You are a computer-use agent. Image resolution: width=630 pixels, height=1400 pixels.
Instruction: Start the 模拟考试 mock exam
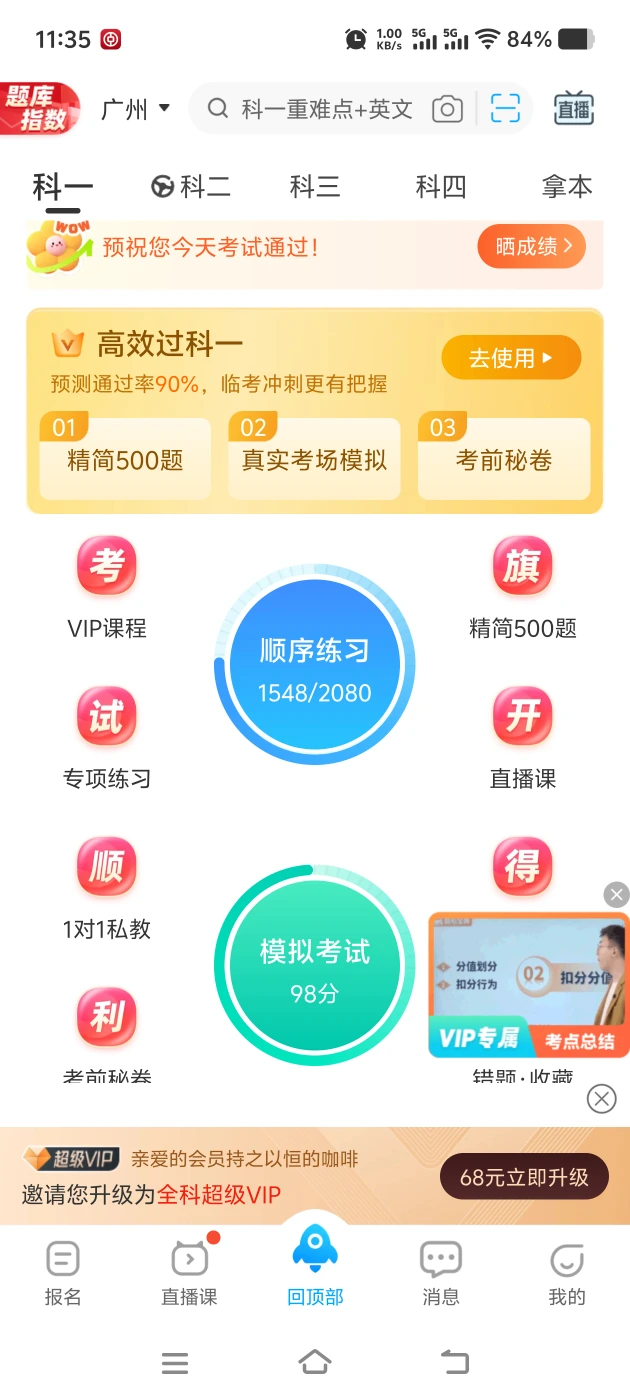[315, 965]
